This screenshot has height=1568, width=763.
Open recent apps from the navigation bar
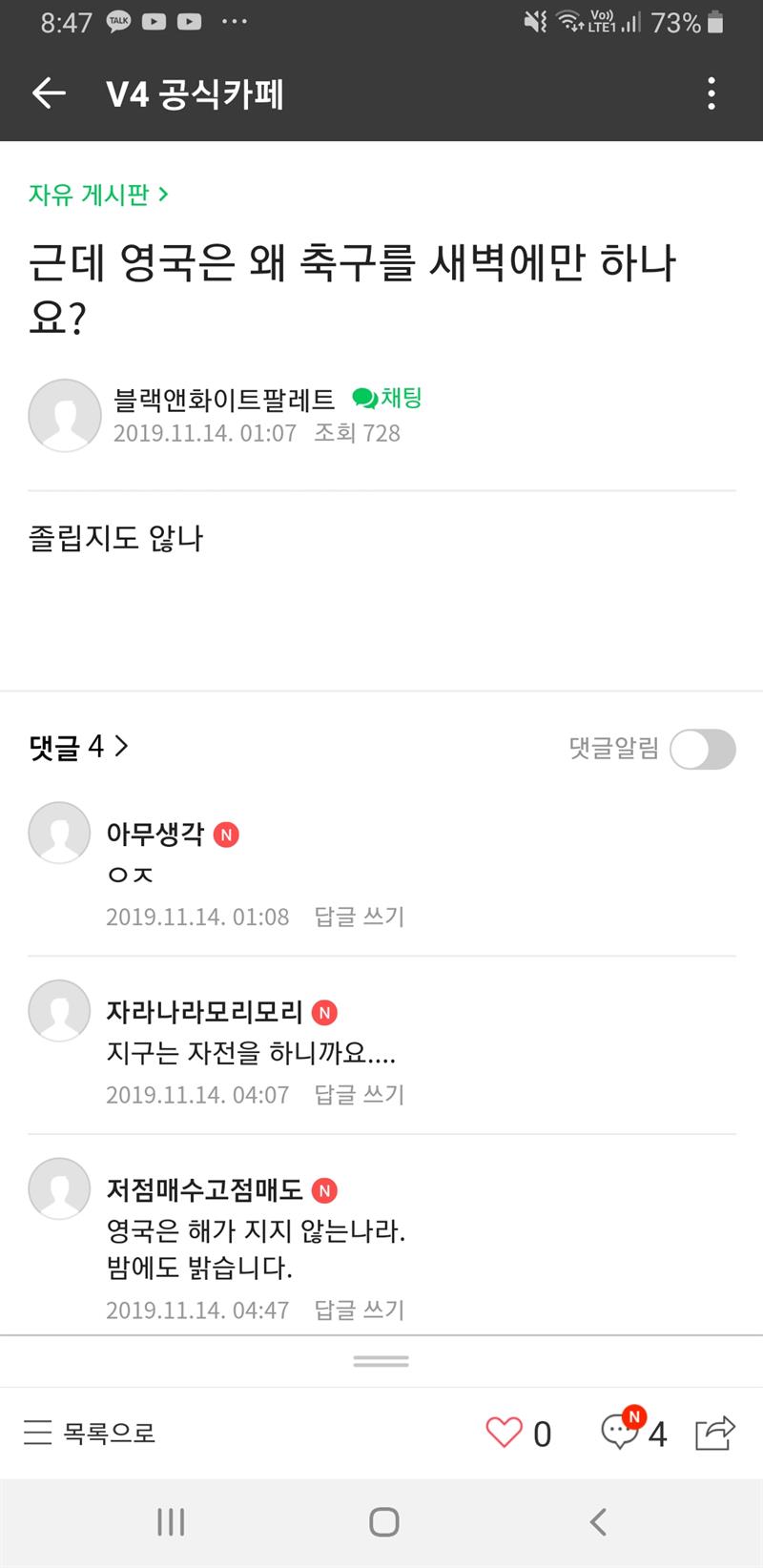[x=171, y=1522]
